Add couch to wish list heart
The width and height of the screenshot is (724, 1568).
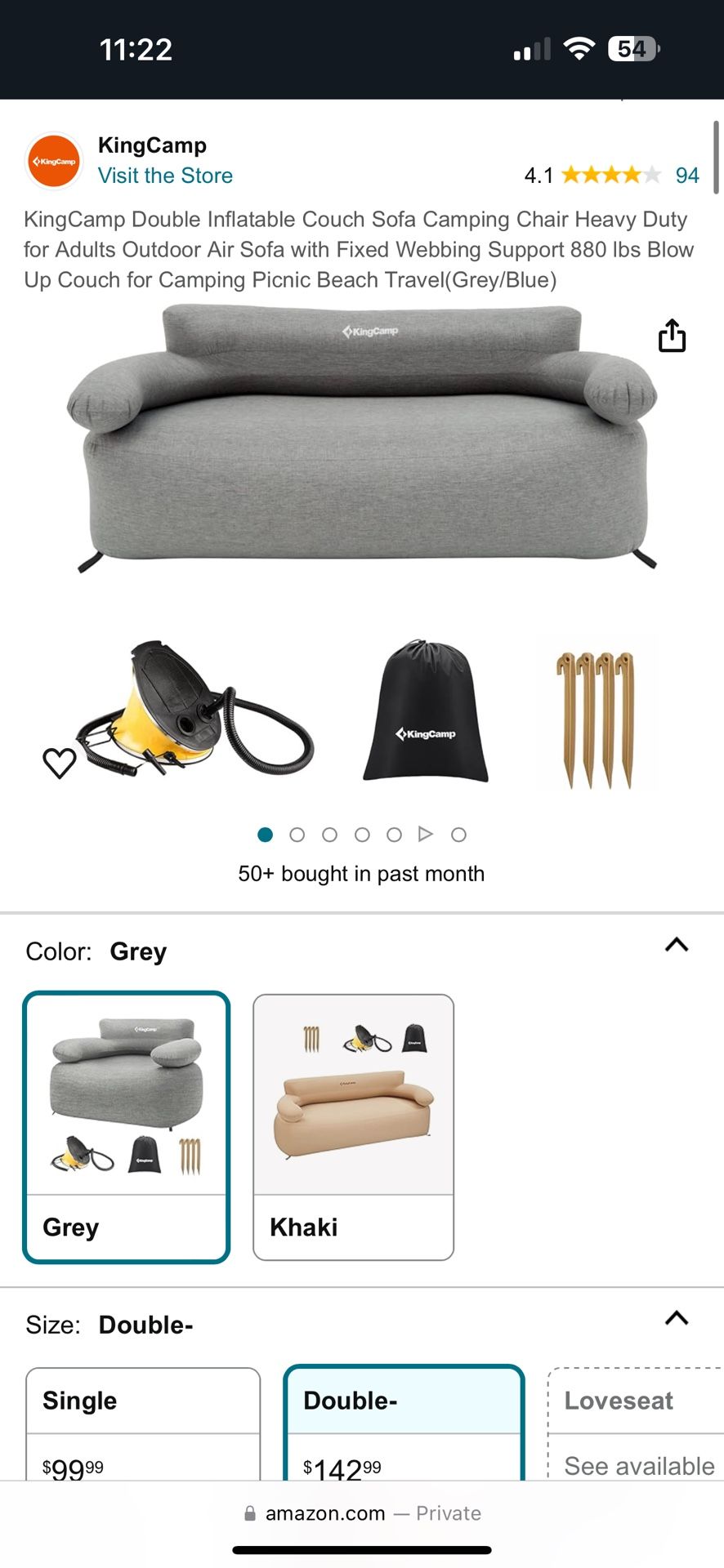[x=60, y=763]
